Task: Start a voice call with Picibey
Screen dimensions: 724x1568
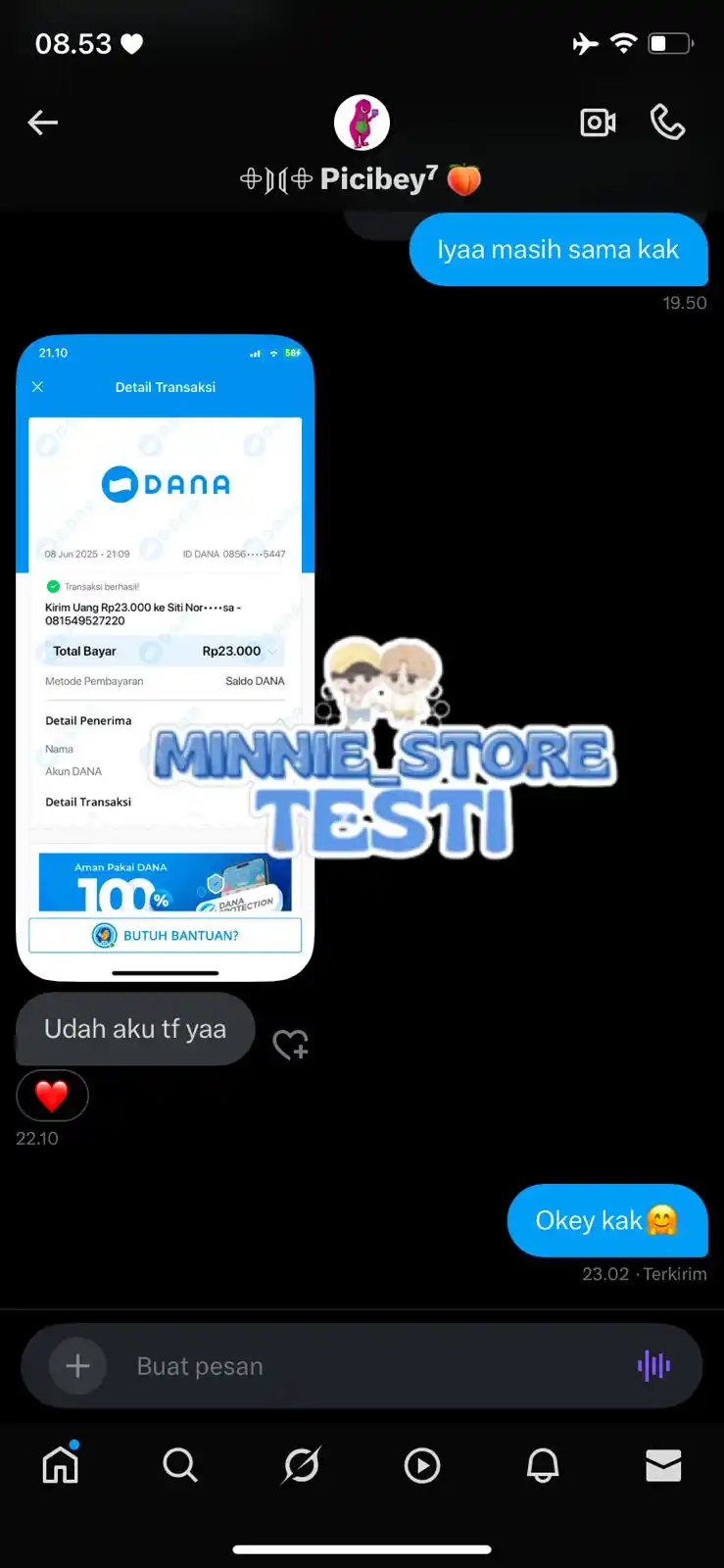Action: [667, 122]
